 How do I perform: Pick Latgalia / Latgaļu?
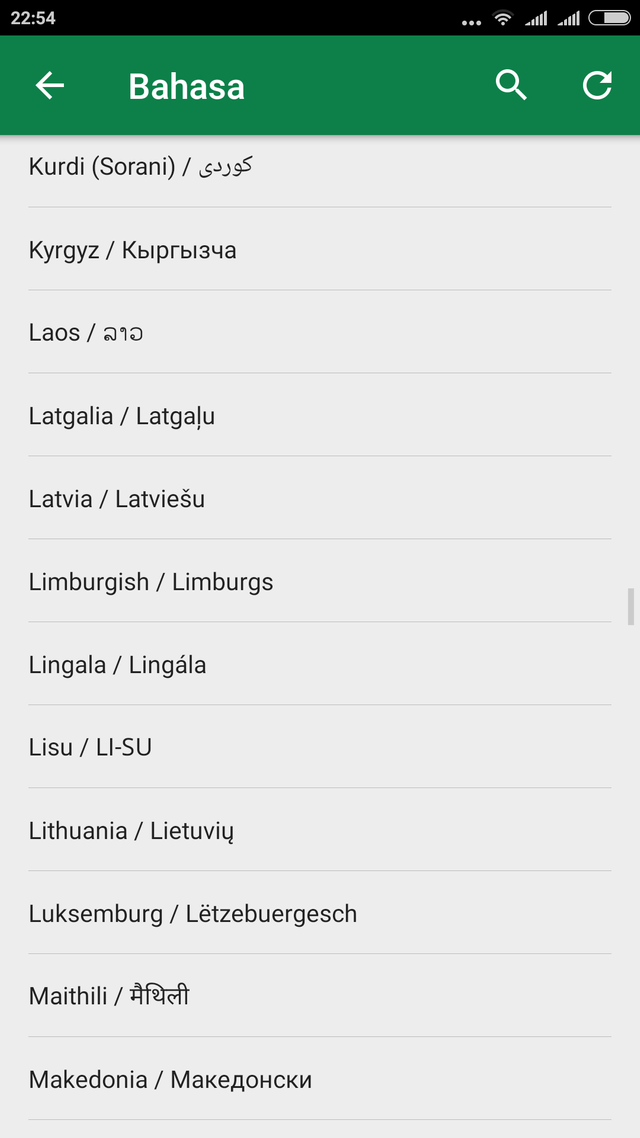click(122, 416)
